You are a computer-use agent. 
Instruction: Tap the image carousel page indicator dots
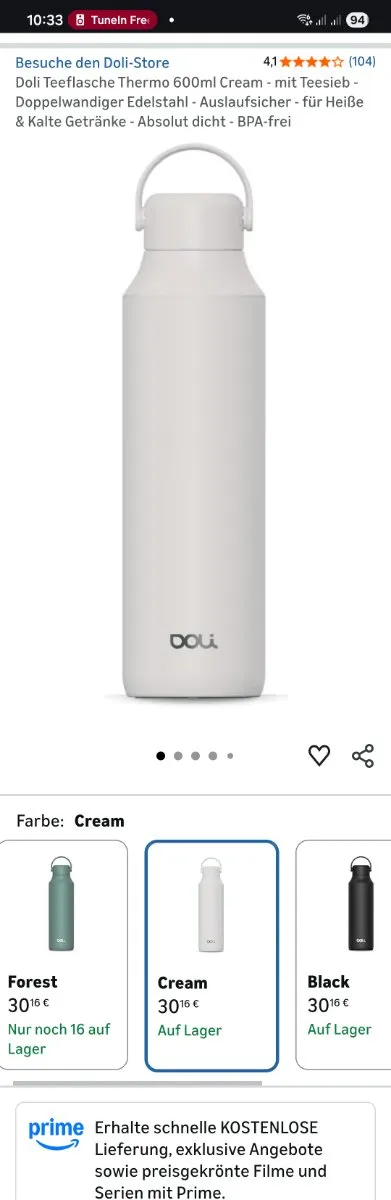pos(195,756)
